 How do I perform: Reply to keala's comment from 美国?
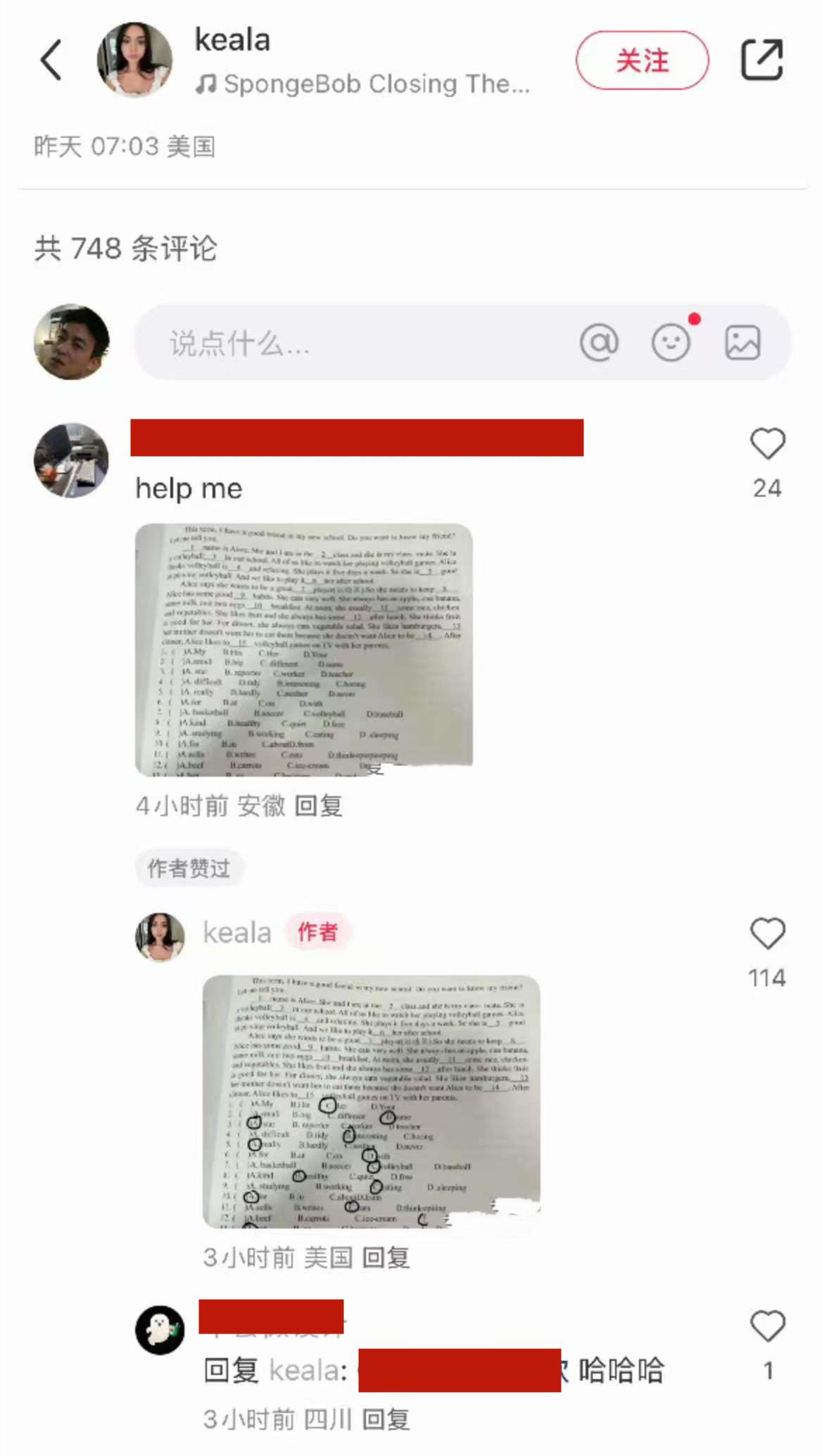(386, 1258)
